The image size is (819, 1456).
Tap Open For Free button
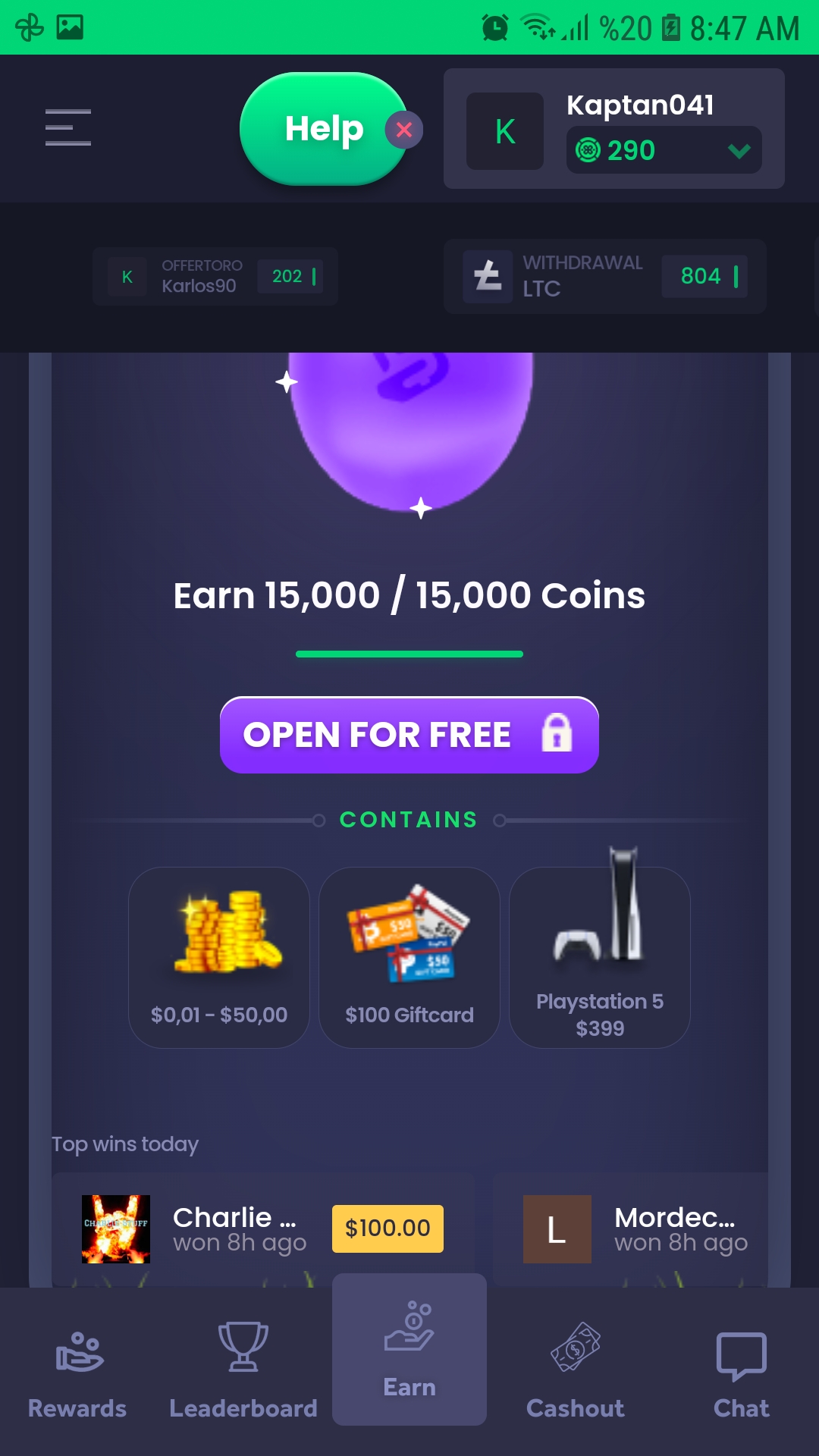[409, 735]
